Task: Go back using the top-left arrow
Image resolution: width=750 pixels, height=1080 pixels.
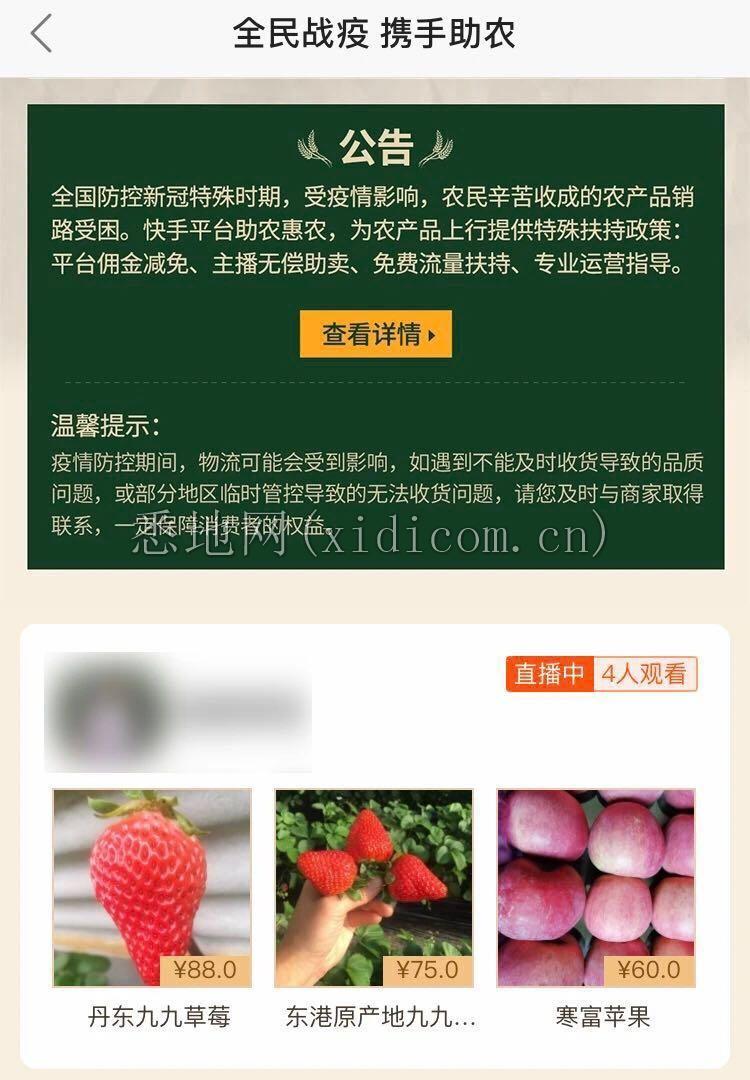Action: (x=41, y=34)
